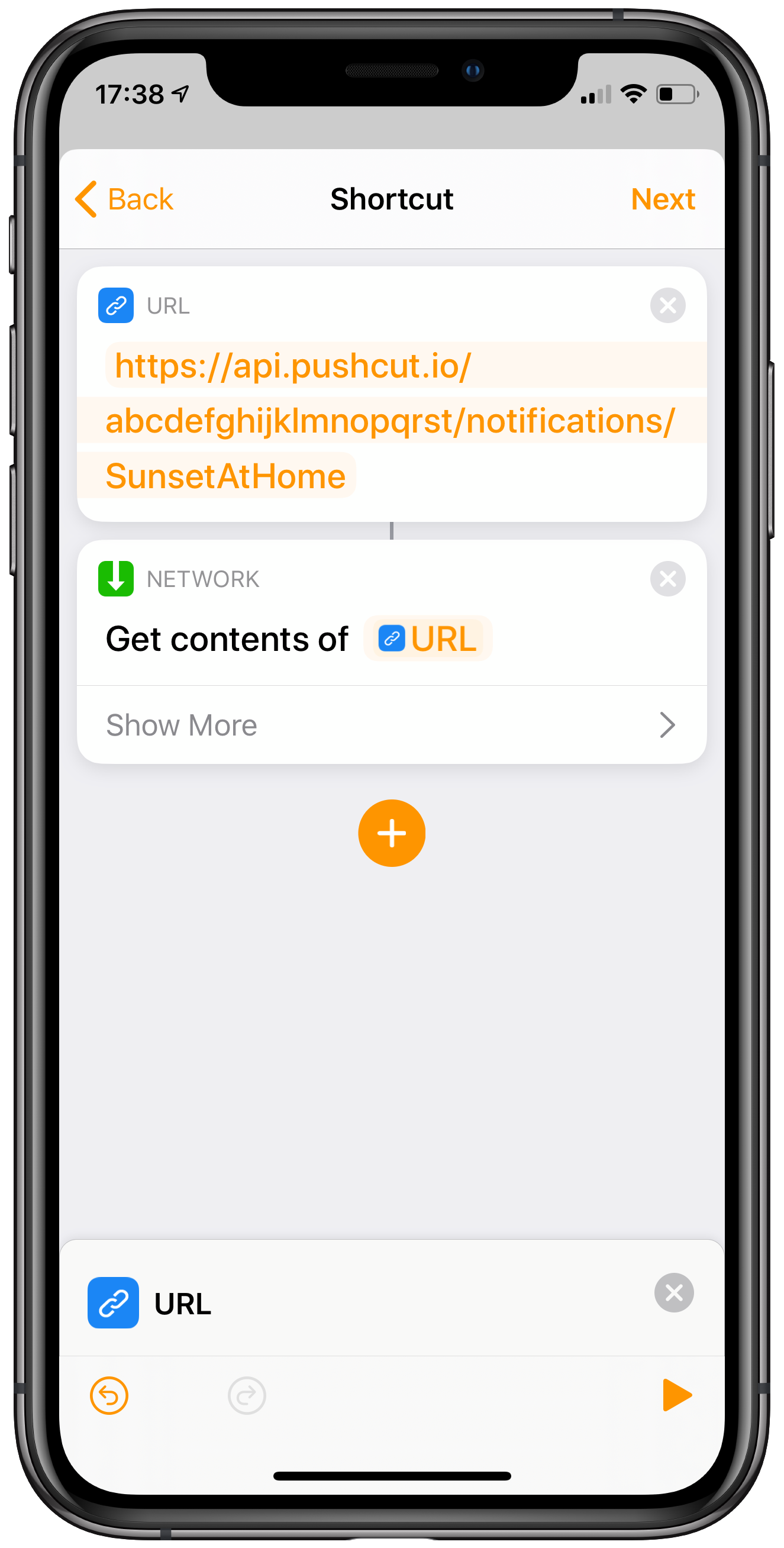Undo the last change
Screen dimensions: 784x1548
[x=109, y=1395]
